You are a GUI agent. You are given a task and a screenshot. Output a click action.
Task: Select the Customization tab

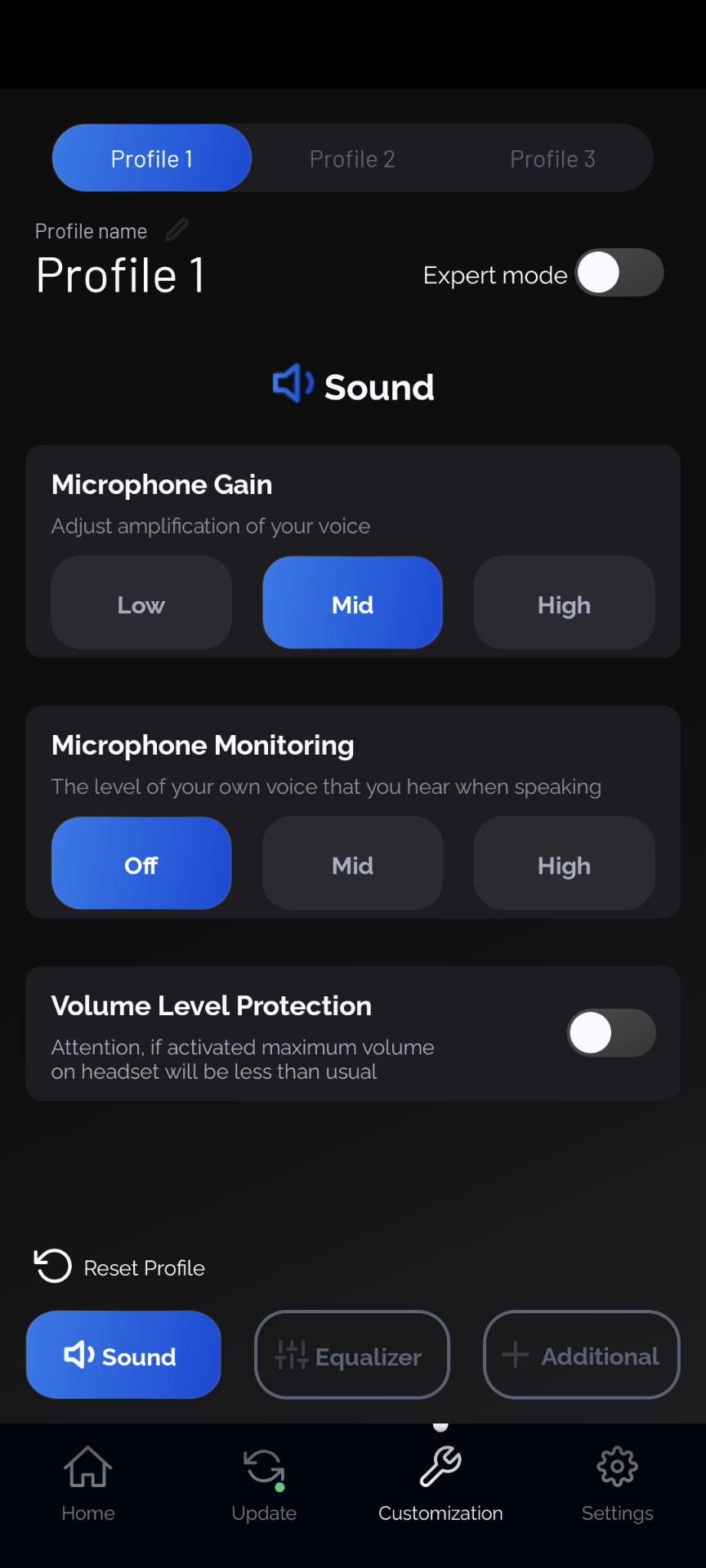(x=440, y=1484)
